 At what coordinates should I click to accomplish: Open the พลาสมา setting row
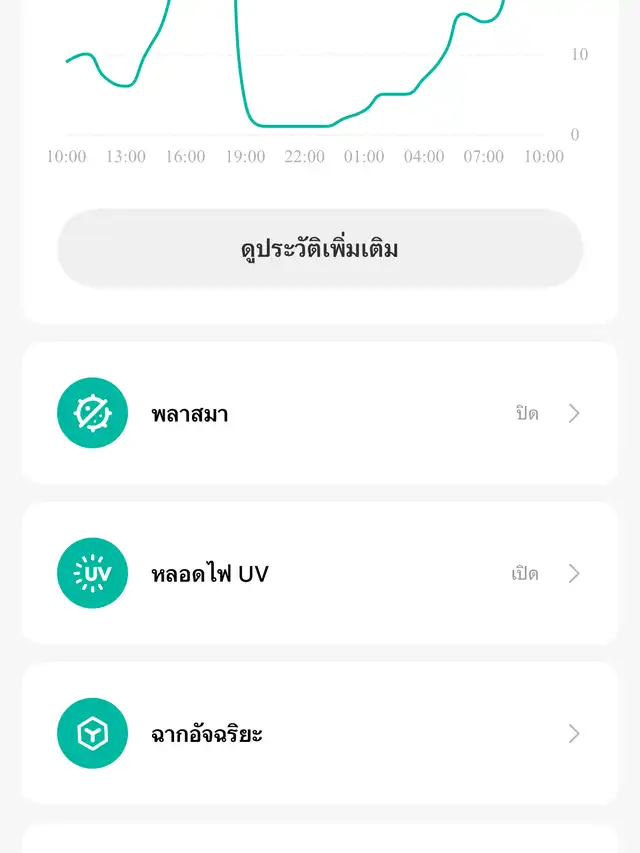pos(320,413)
